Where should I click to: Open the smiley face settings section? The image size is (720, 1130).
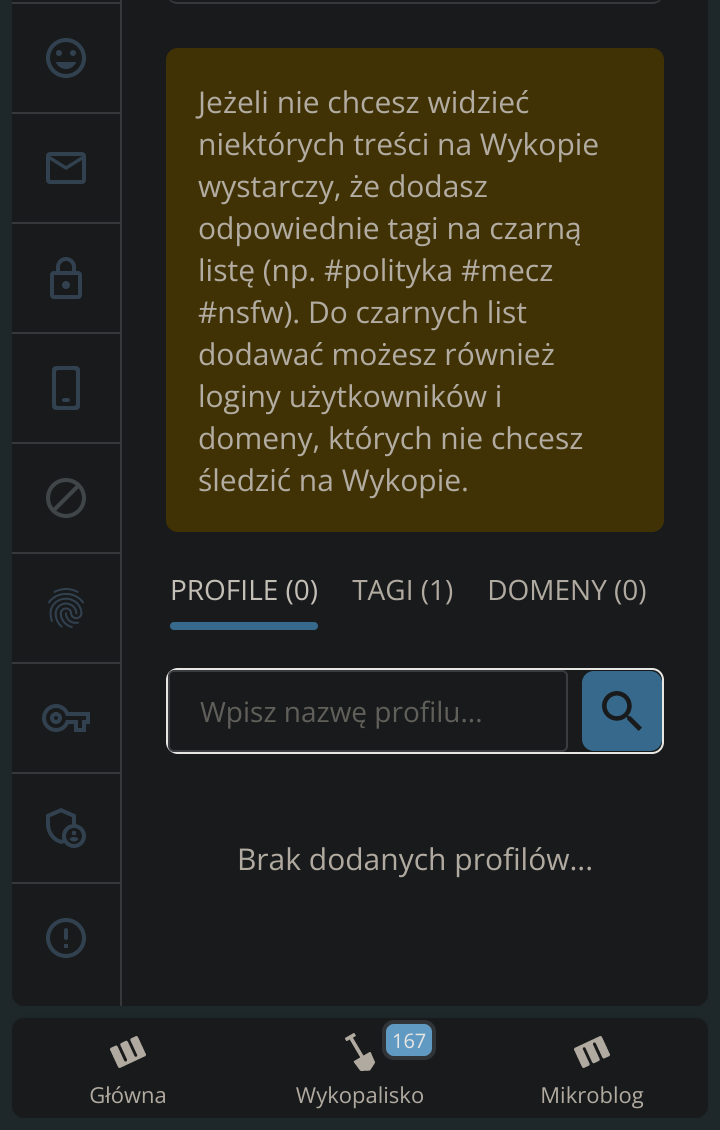click(x=66, y=58)
